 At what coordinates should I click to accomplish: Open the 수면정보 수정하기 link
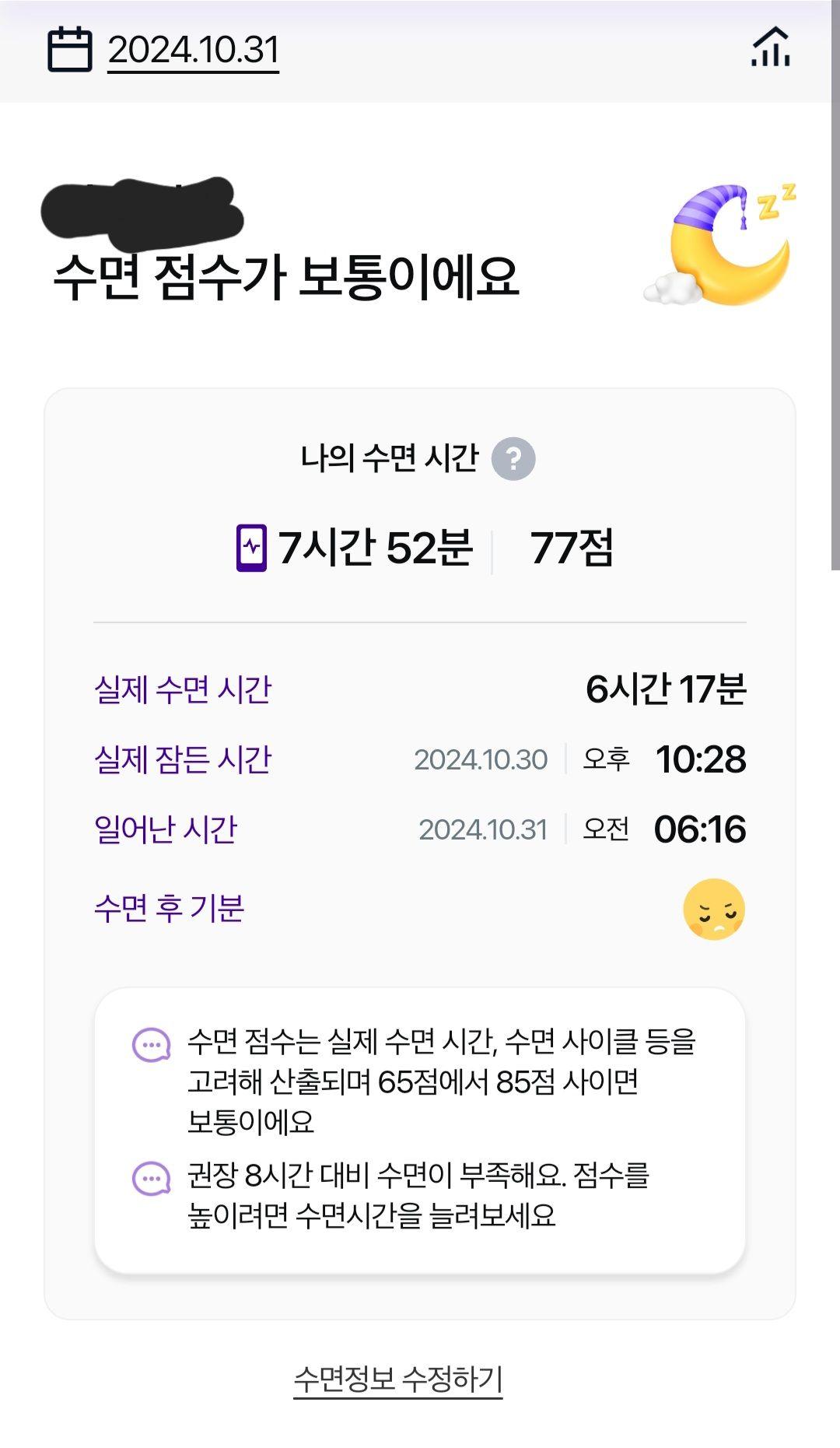(397, 1380)
